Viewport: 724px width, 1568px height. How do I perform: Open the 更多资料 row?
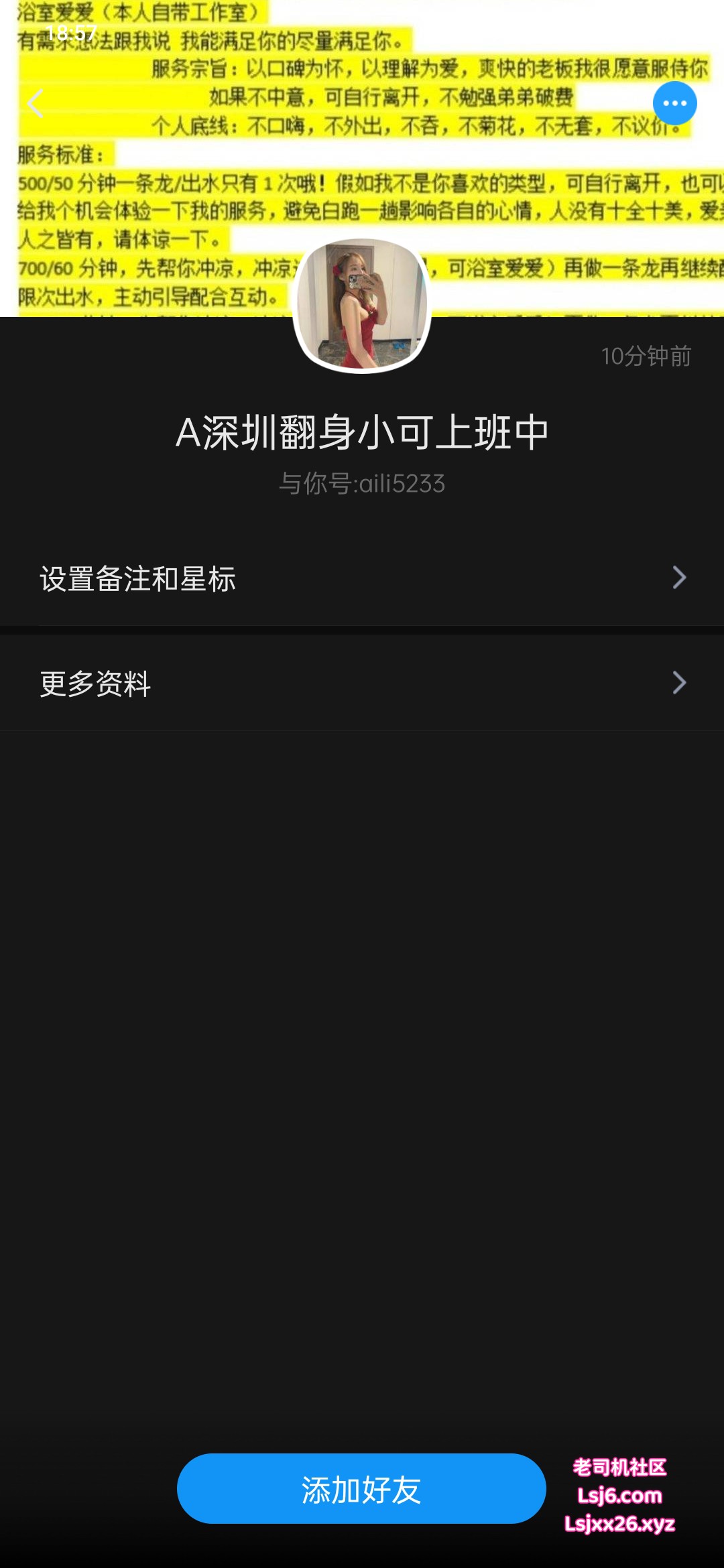click(362, 683)
